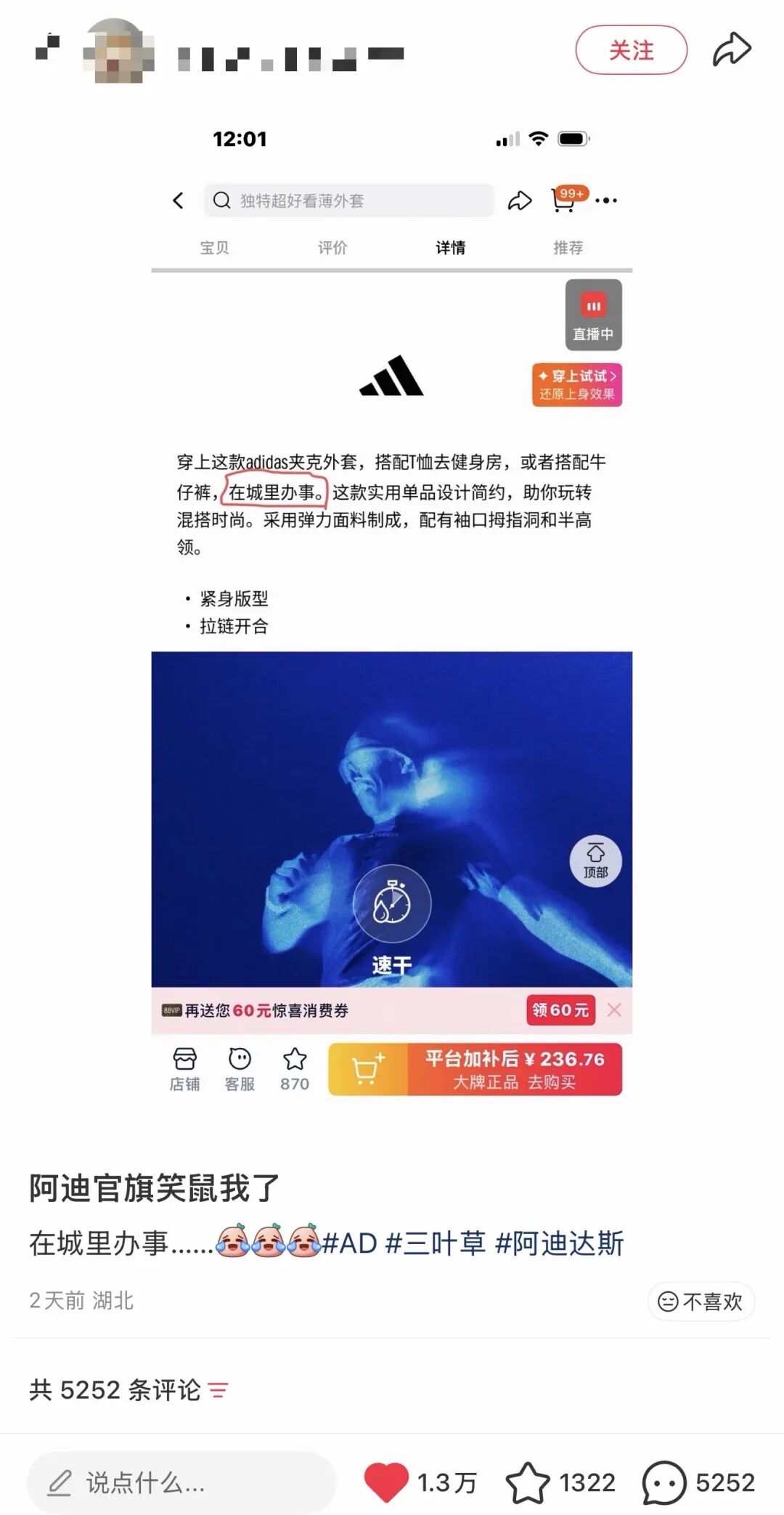Bookmark the post with the star icon
Viewport: 784px width, 1515px height.
click(x=527, y=1482)
